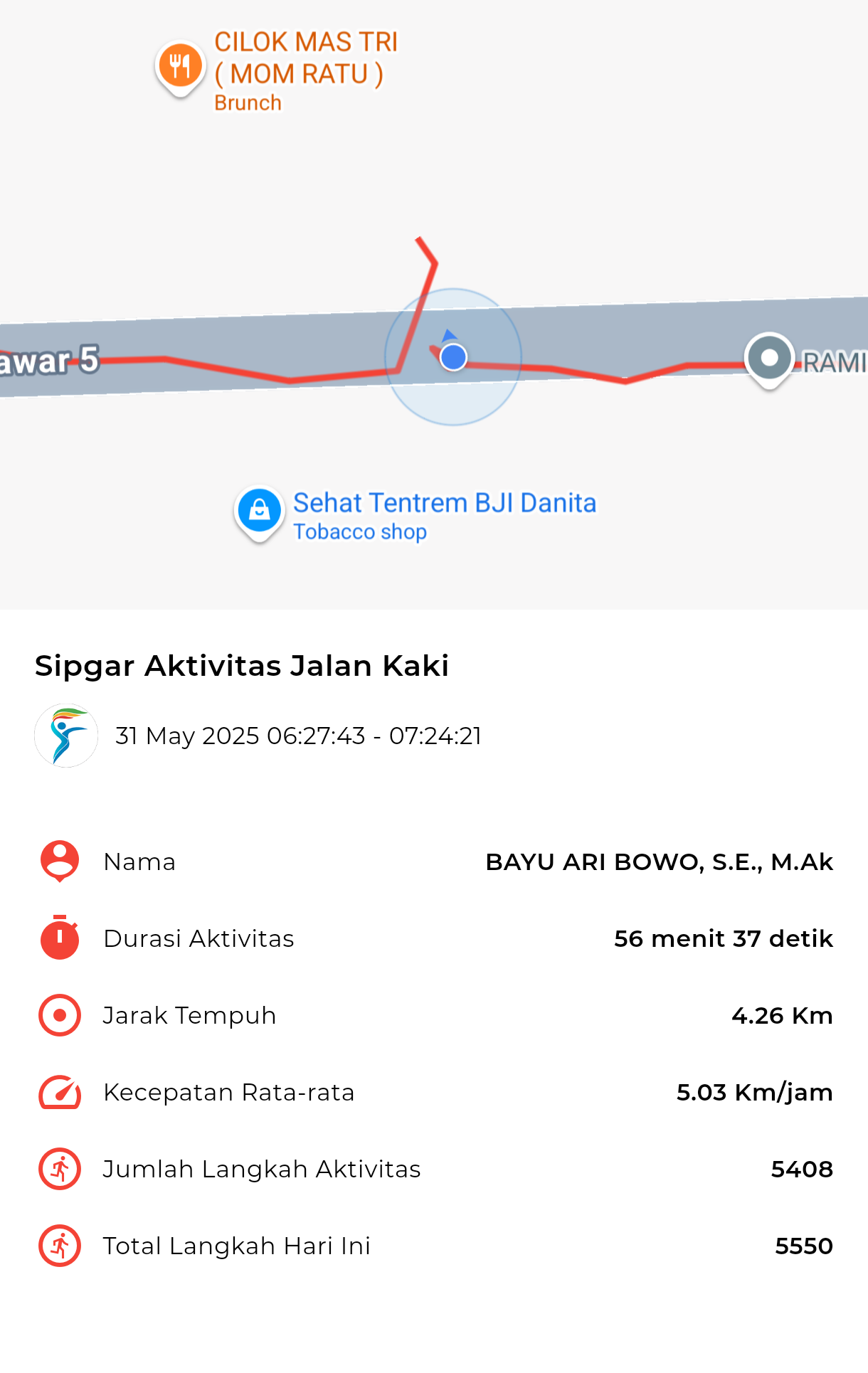Select the blue current-location dot on map

click(452, 357)
